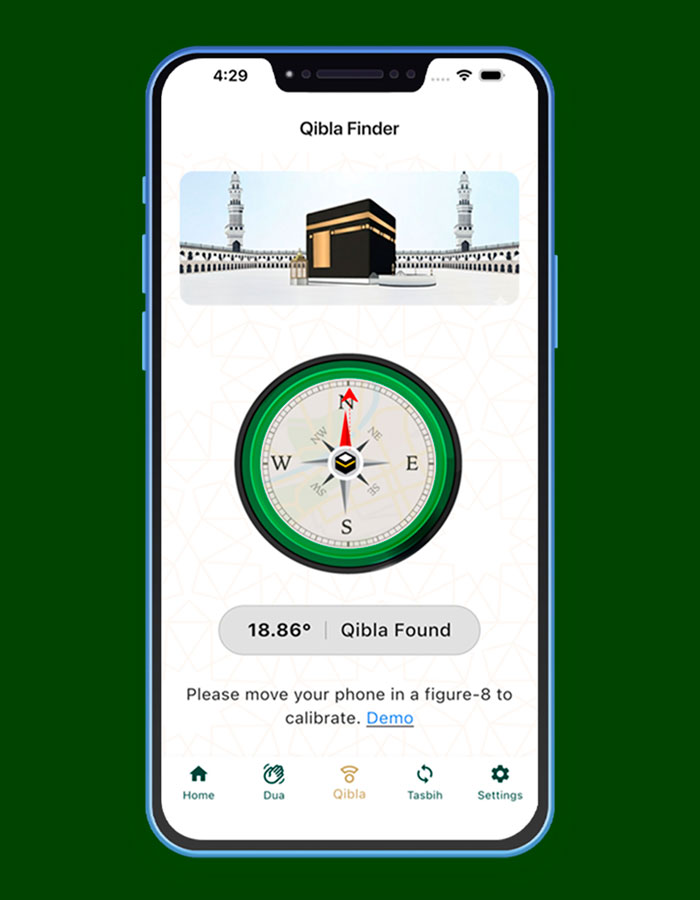The width and height of the screenshot is (700, 900).
Task: Go to the Tasbih tab
Action: tap(424, 782)
